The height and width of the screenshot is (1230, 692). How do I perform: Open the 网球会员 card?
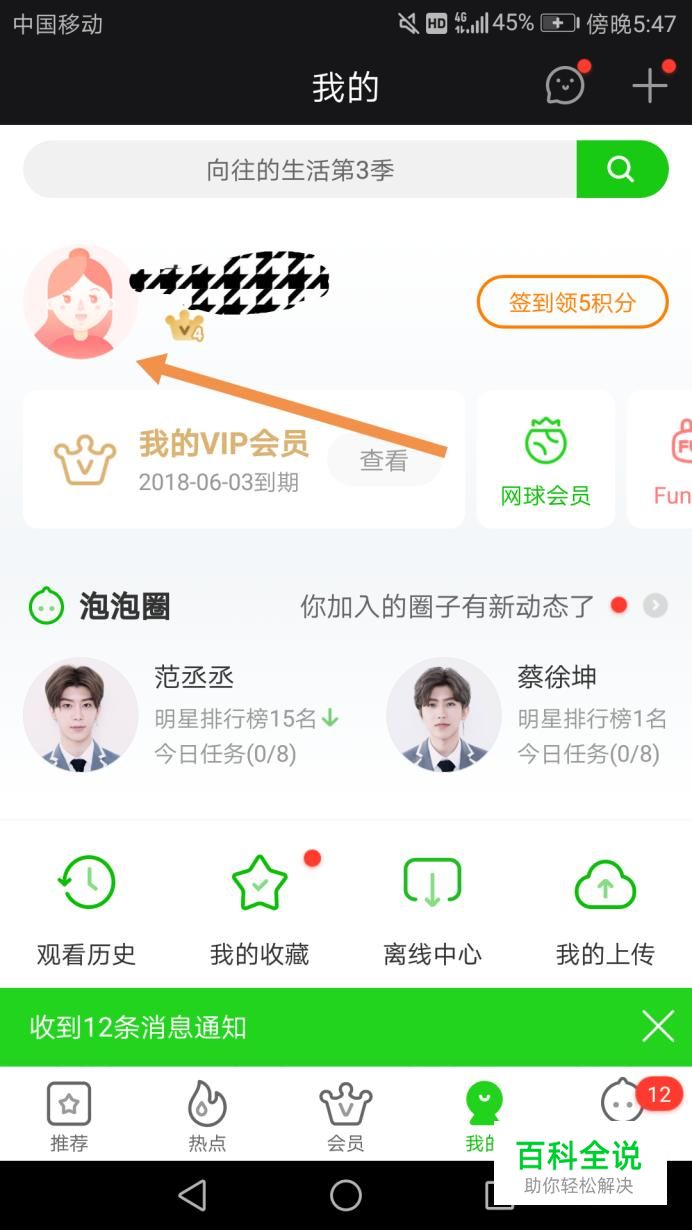click(x=545, y=460)
